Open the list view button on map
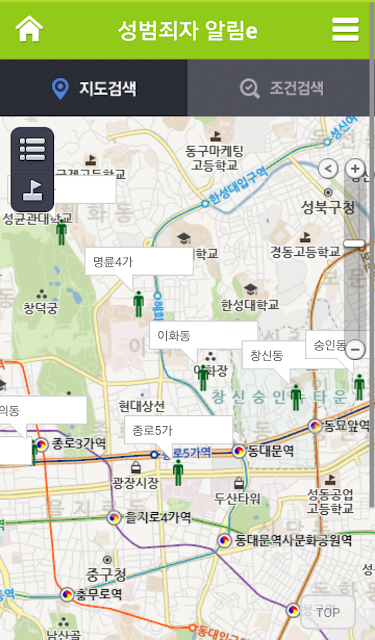This screenshot has height=640, width=375. (x=33, y=149)
